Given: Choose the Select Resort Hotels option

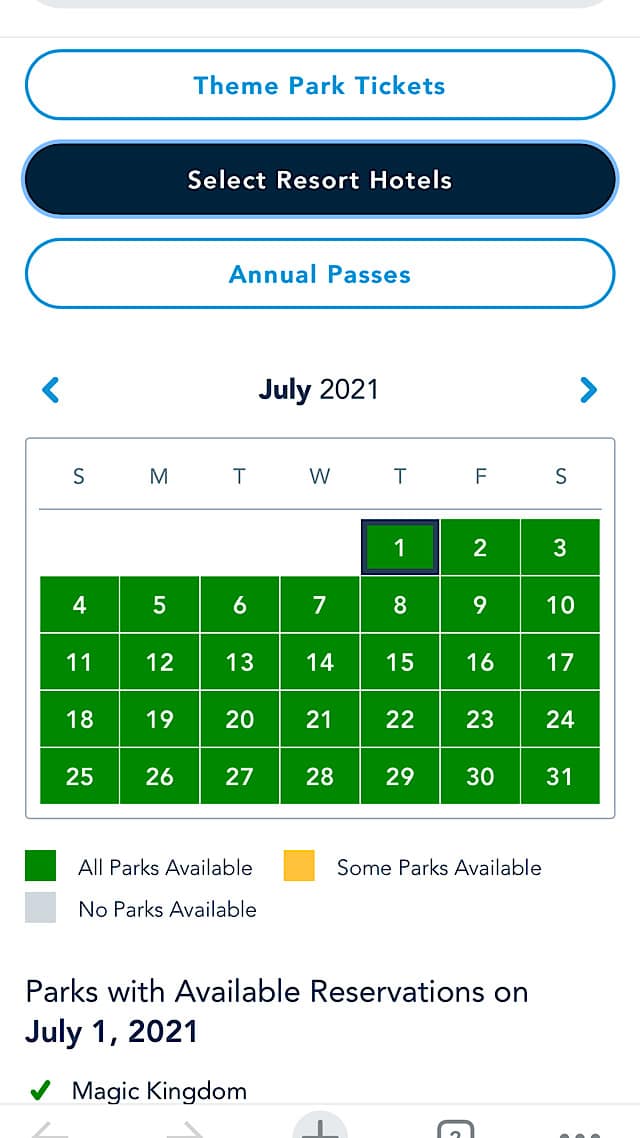Looking at the screenshot, I should click(x=320, y=179).
